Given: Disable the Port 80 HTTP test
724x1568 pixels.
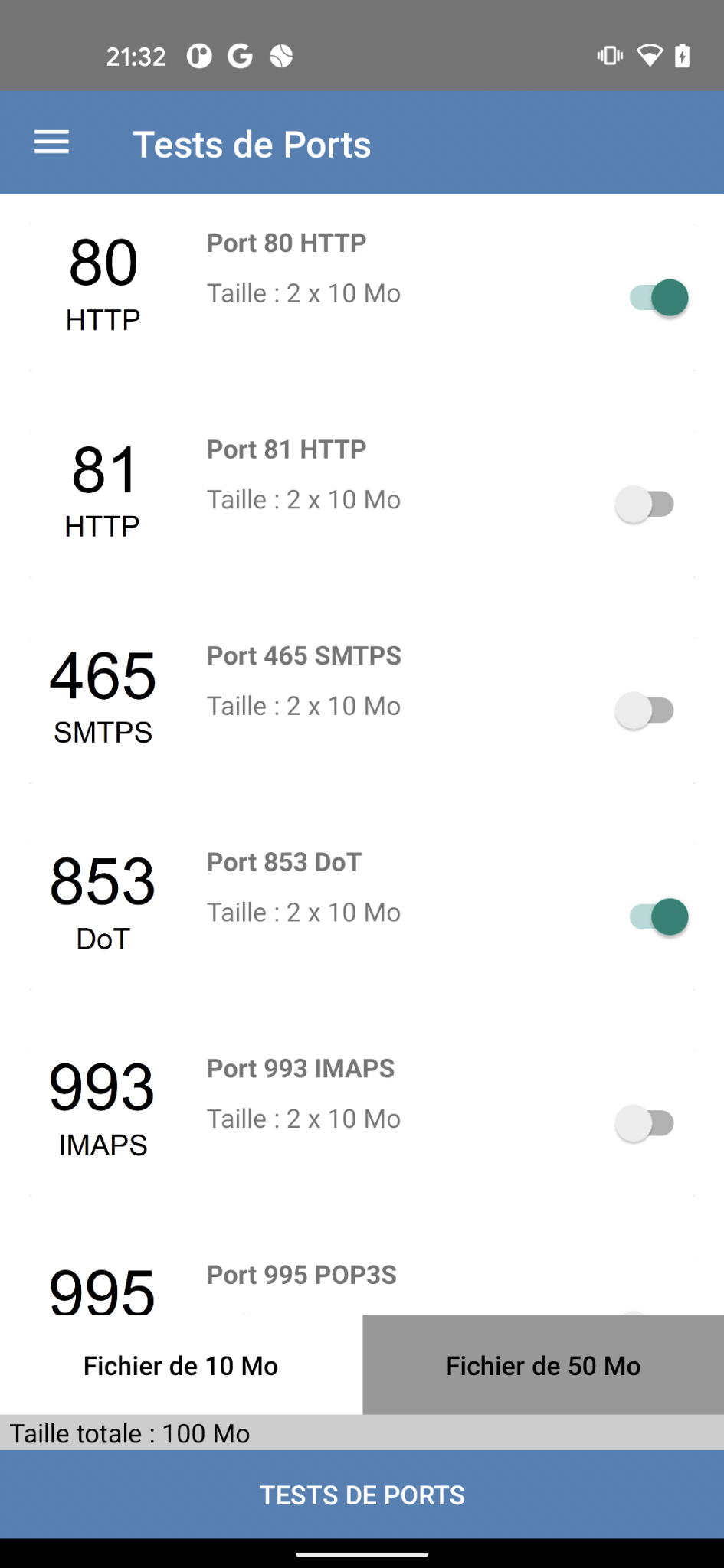Looking at the screenshot, I should click(658, 298).
